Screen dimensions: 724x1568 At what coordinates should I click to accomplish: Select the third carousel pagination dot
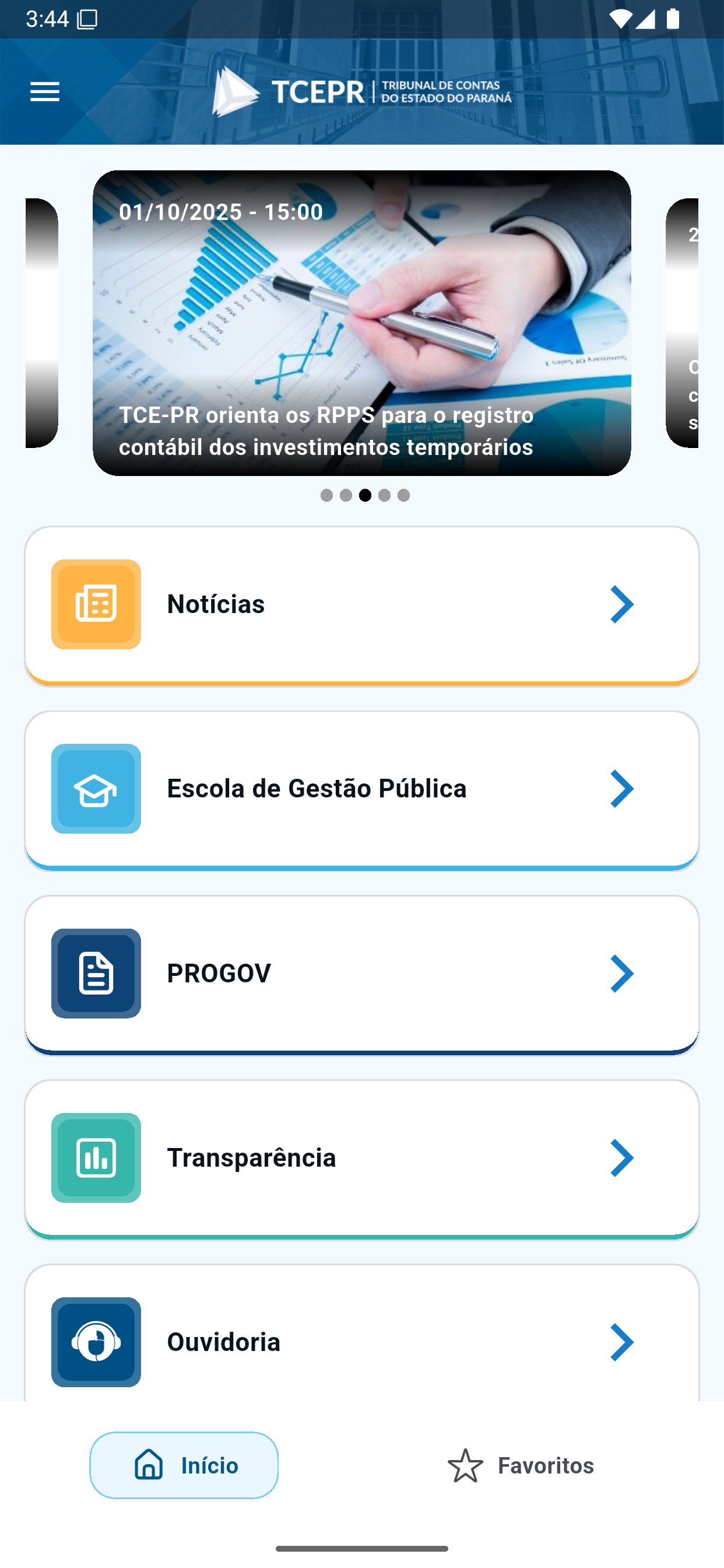[365, 495]
